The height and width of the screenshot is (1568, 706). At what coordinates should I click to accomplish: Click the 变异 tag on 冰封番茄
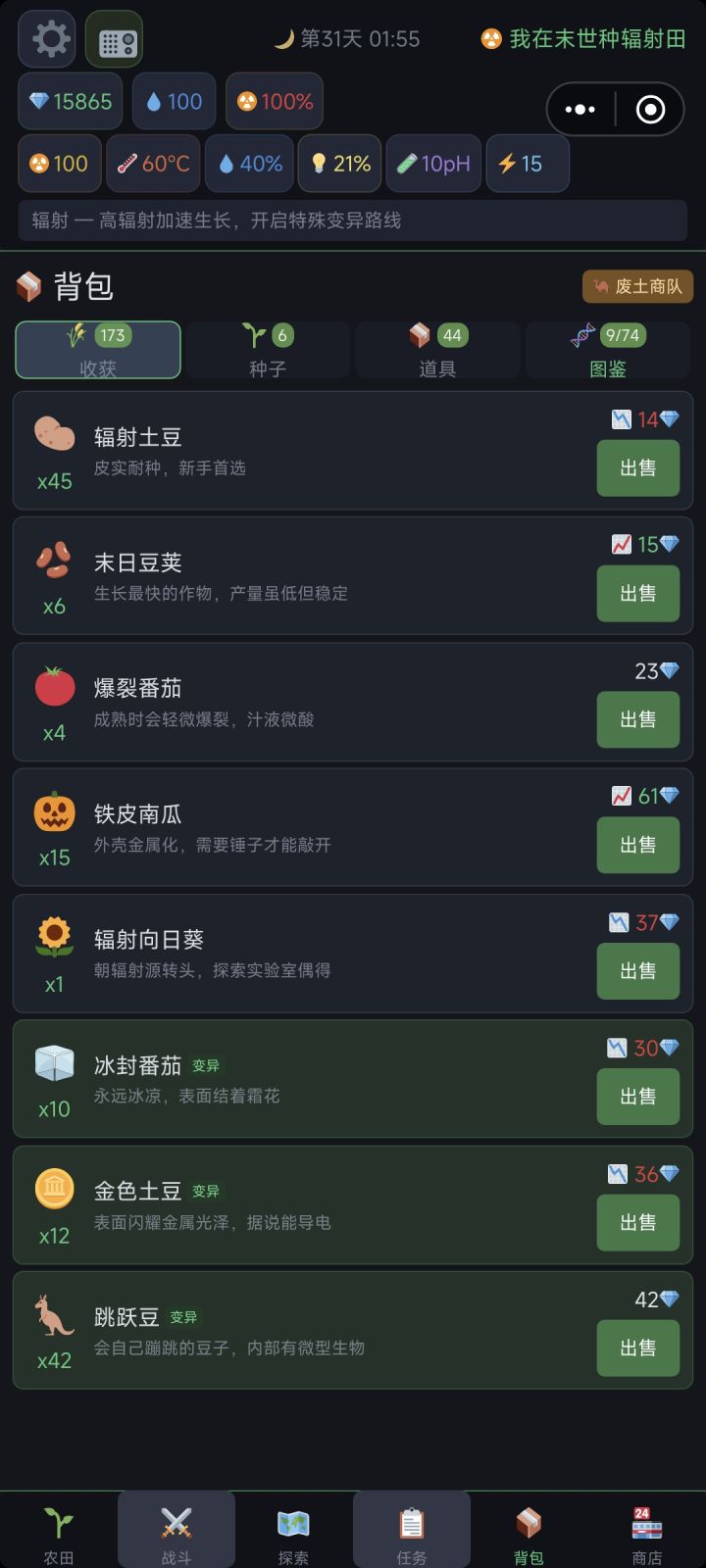(x=207, y=1065)
